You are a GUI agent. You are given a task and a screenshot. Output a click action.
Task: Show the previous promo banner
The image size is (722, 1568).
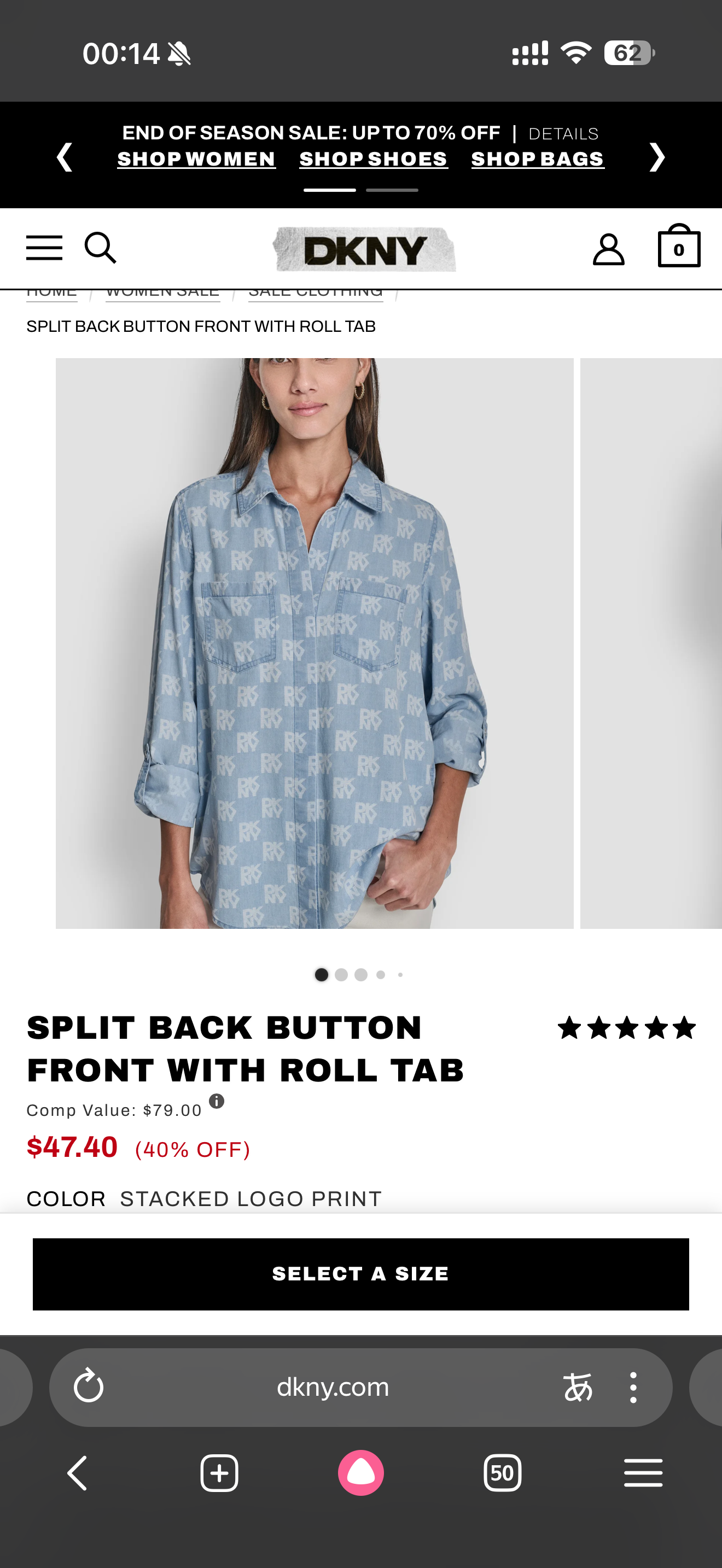click(x=65, y=157)
